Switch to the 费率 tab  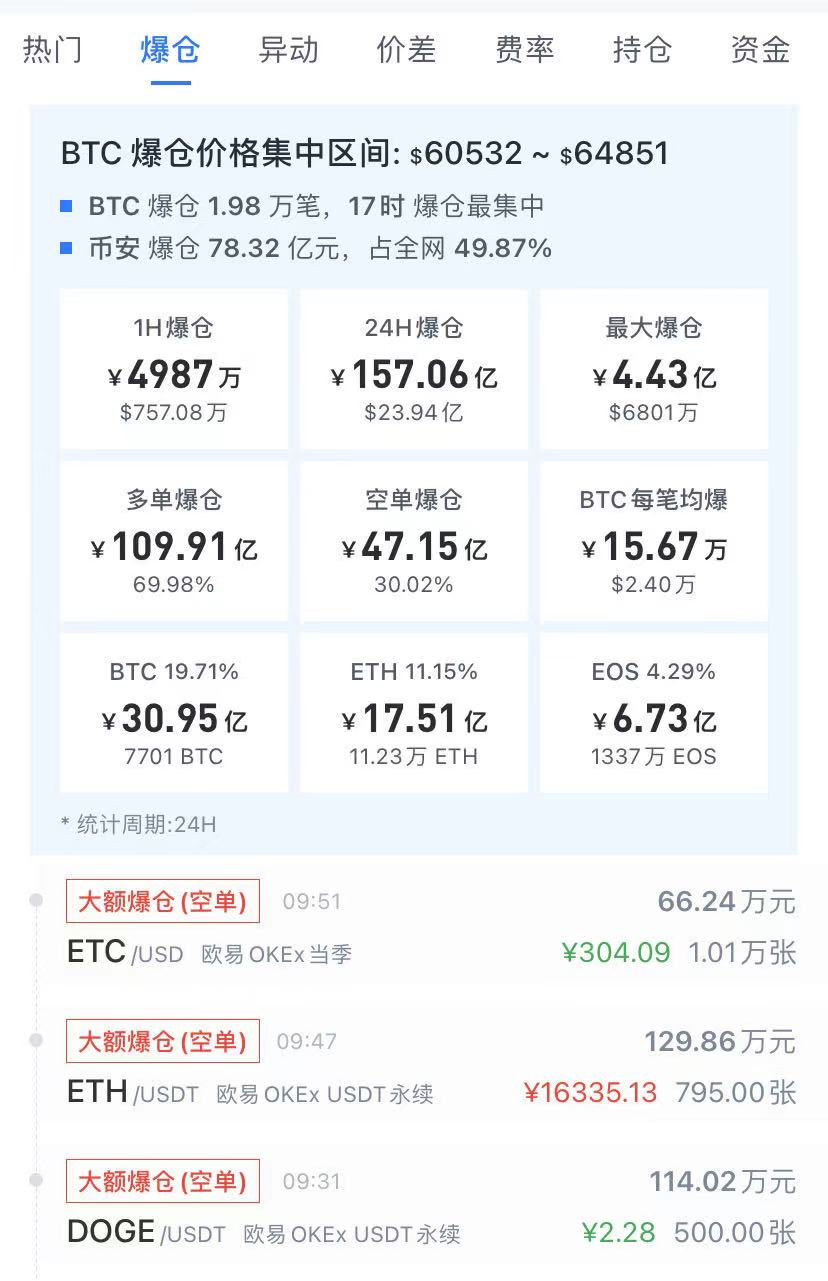pyautogui.click(x=523, y=51)
